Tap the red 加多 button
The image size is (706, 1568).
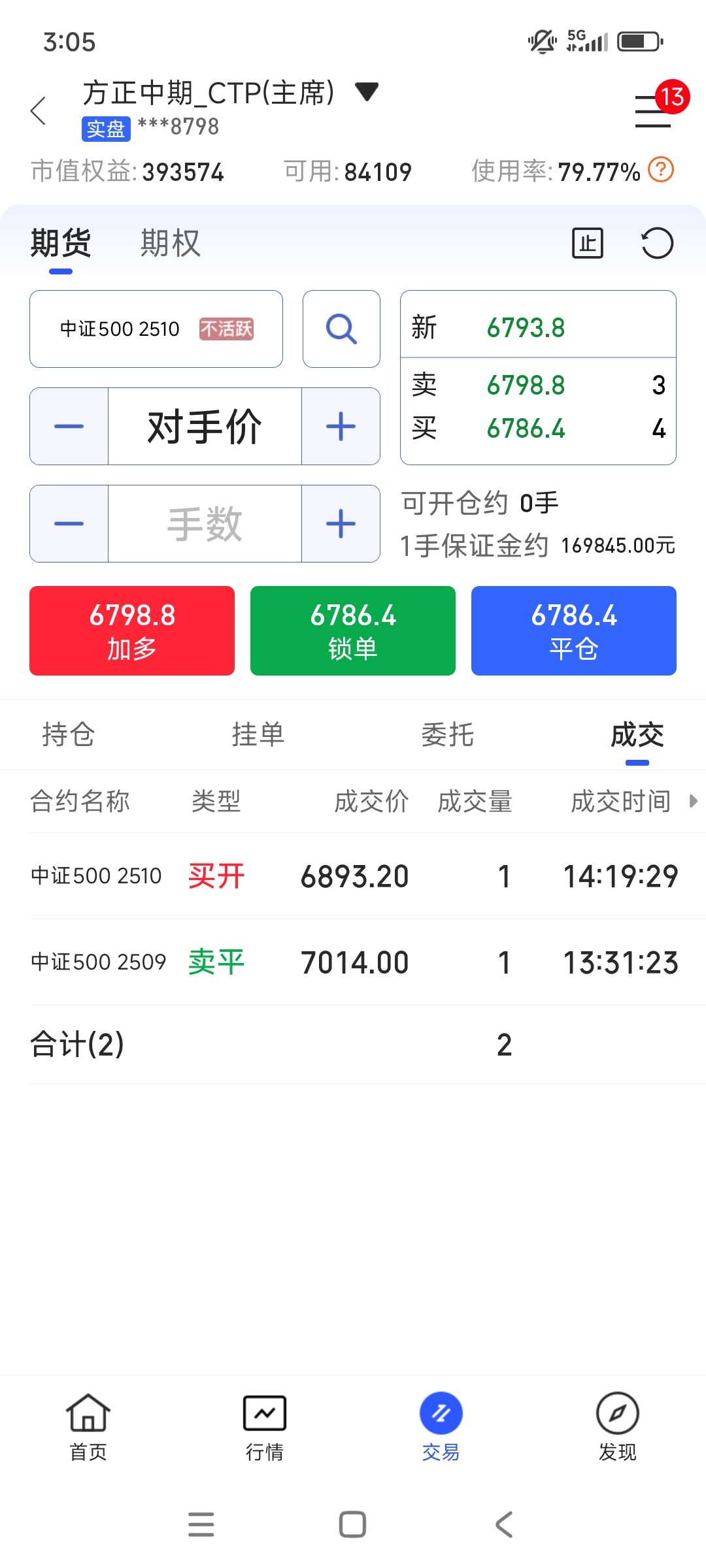(x=132, y=630)
